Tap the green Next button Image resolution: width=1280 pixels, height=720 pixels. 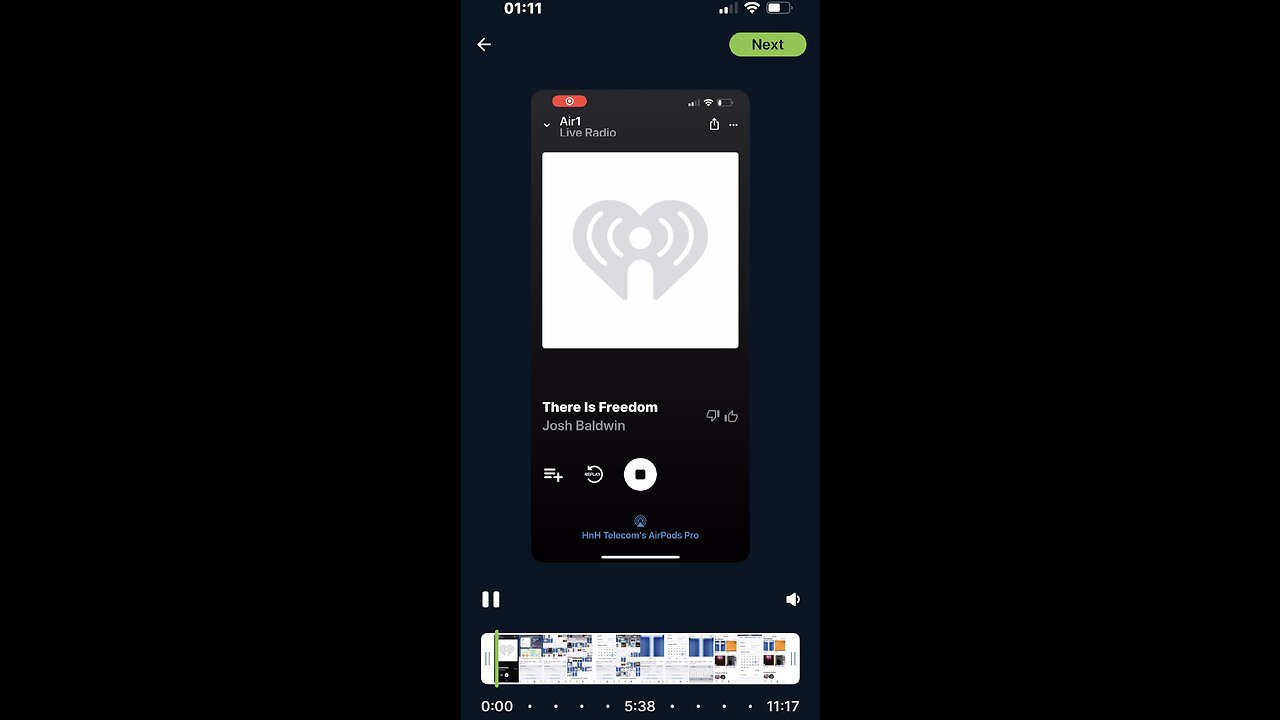(x=767, y=44)
